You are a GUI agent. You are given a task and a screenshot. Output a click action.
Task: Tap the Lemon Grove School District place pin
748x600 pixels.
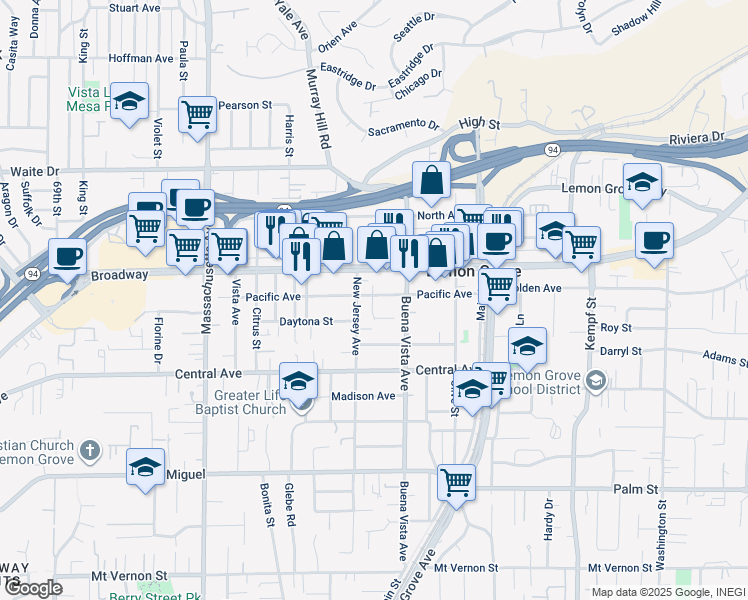596,381
